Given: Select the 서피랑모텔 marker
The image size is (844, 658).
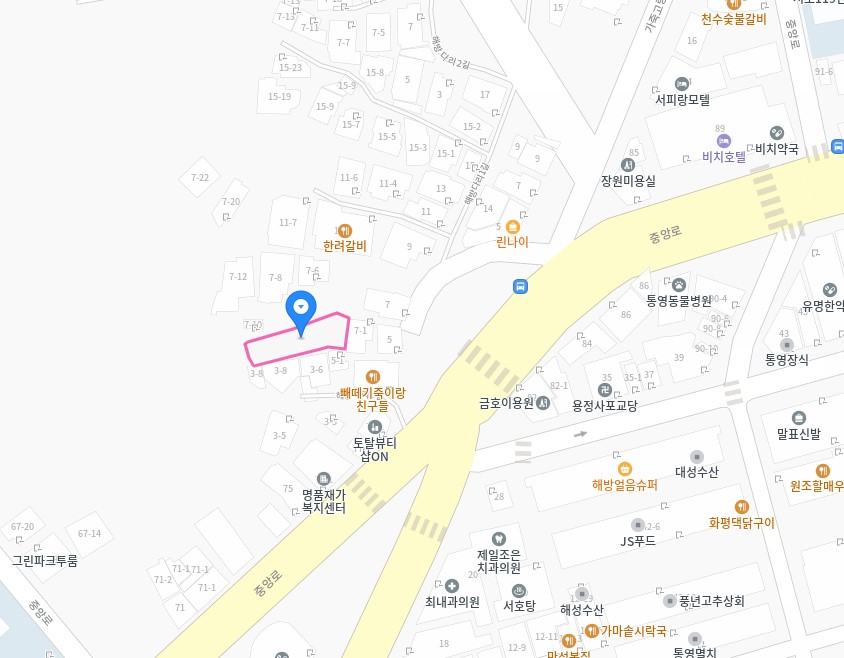Looking at the screenshot, I should click(683, 84).
